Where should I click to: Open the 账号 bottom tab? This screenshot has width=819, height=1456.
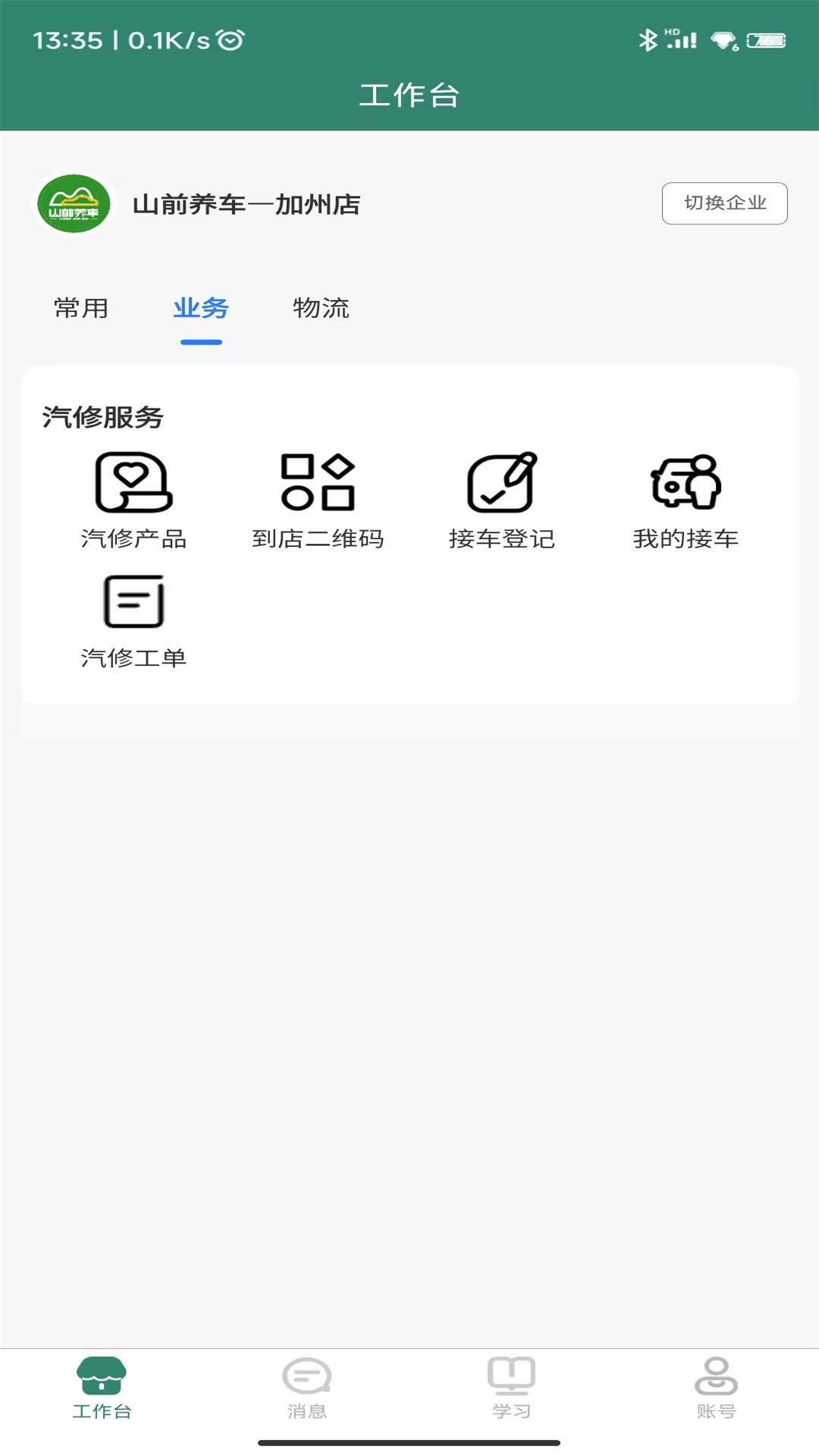click(x=717, y=1388)
